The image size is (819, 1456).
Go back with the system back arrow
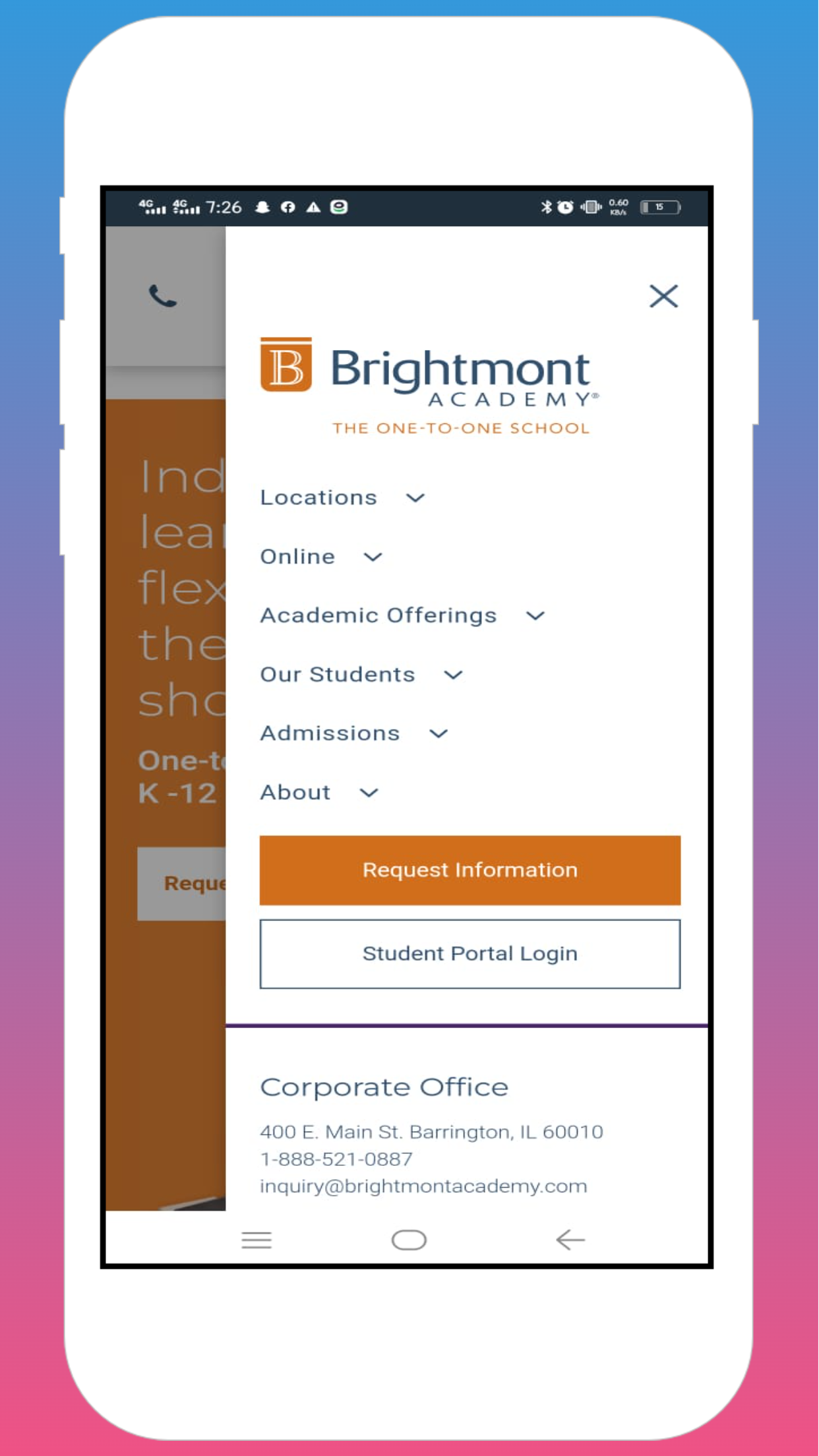tap(570, 1240)
